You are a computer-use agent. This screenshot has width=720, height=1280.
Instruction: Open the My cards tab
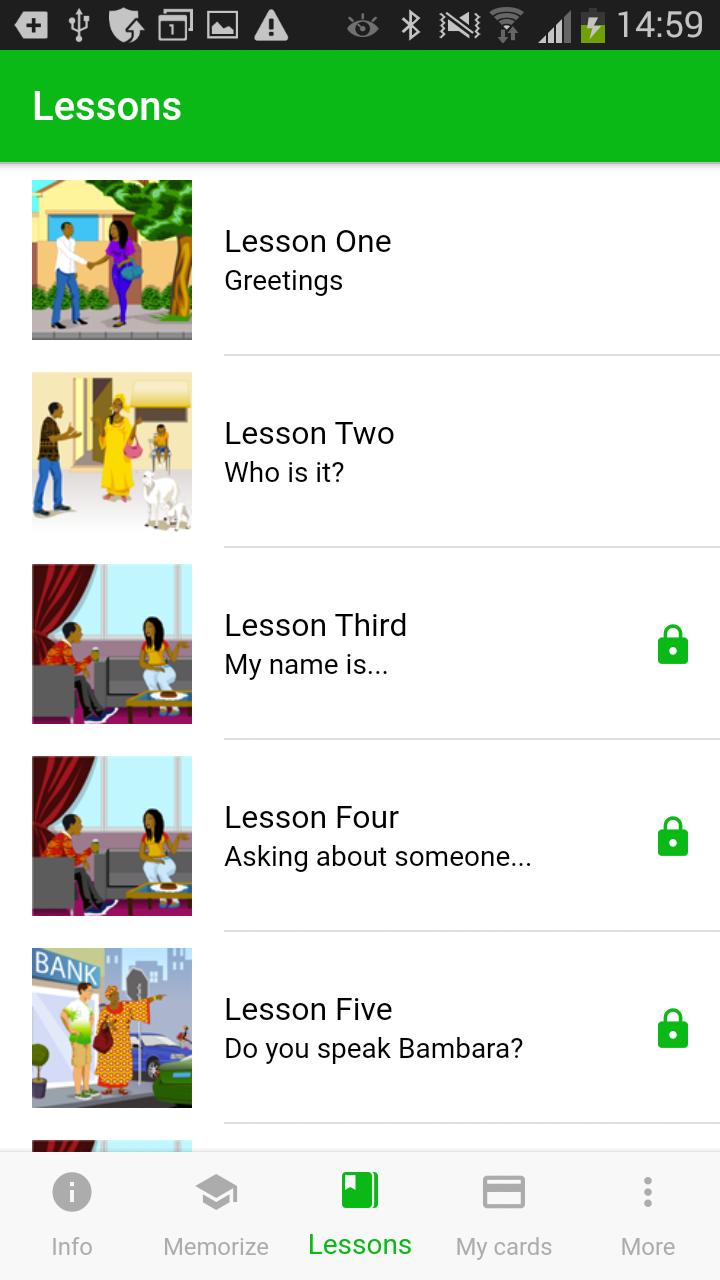504,1216
